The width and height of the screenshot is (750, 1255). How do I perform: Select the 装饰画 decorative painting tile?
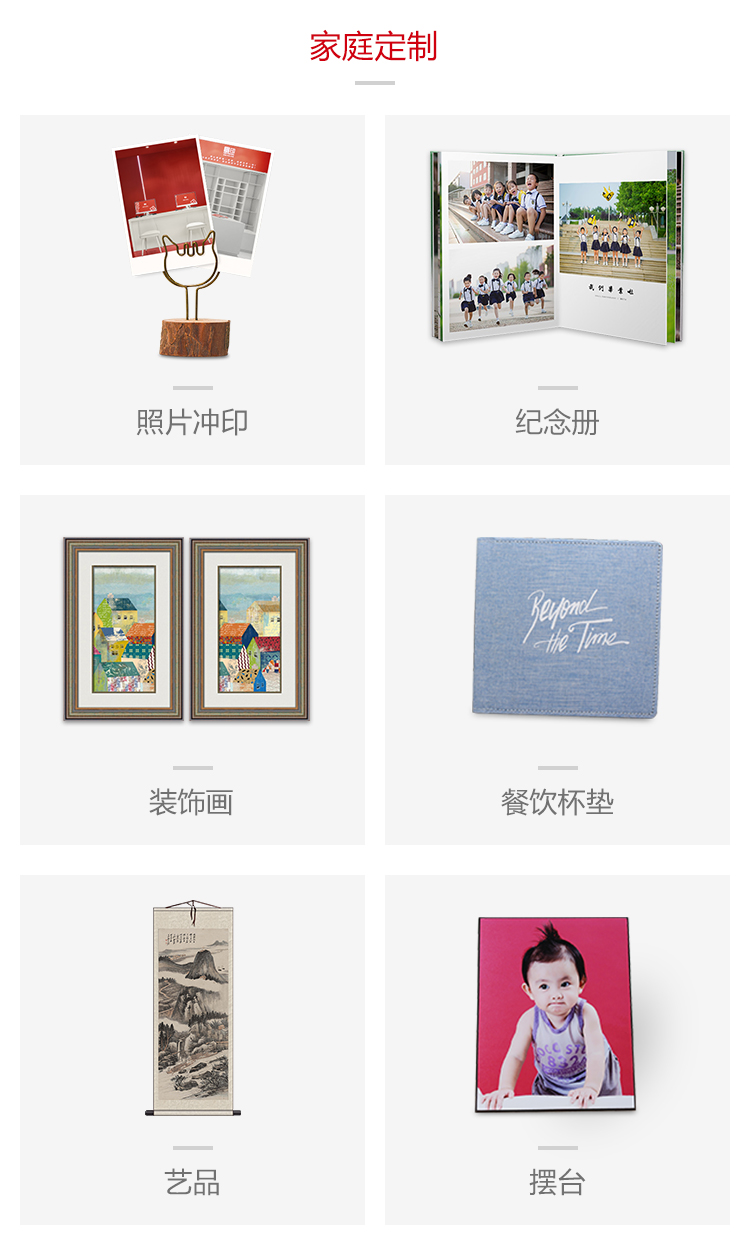192,670
